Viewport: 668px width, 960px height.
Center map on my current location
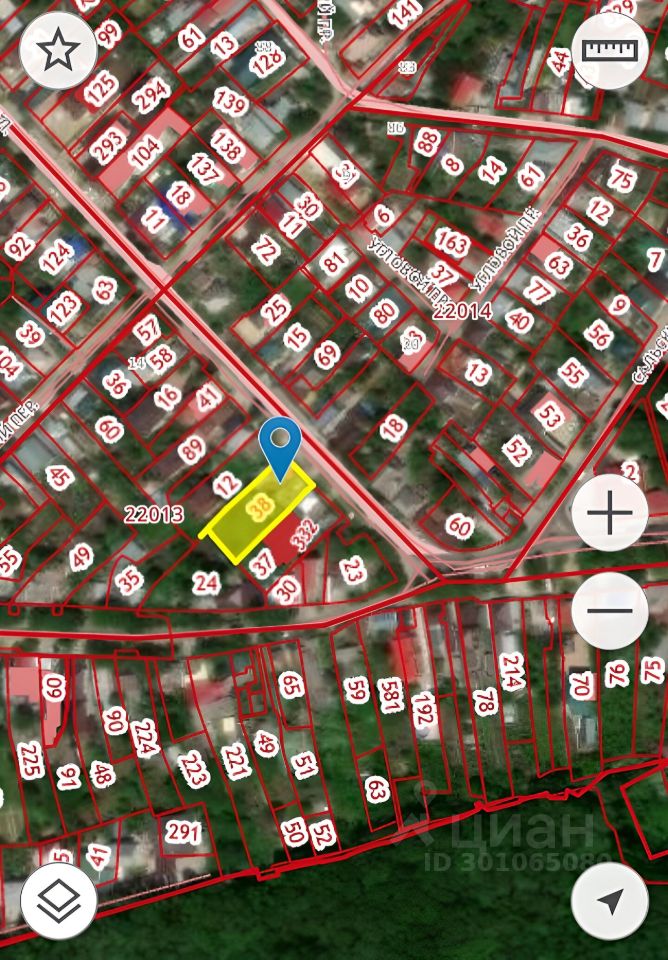pyautogui.click(x=609, y=900)
